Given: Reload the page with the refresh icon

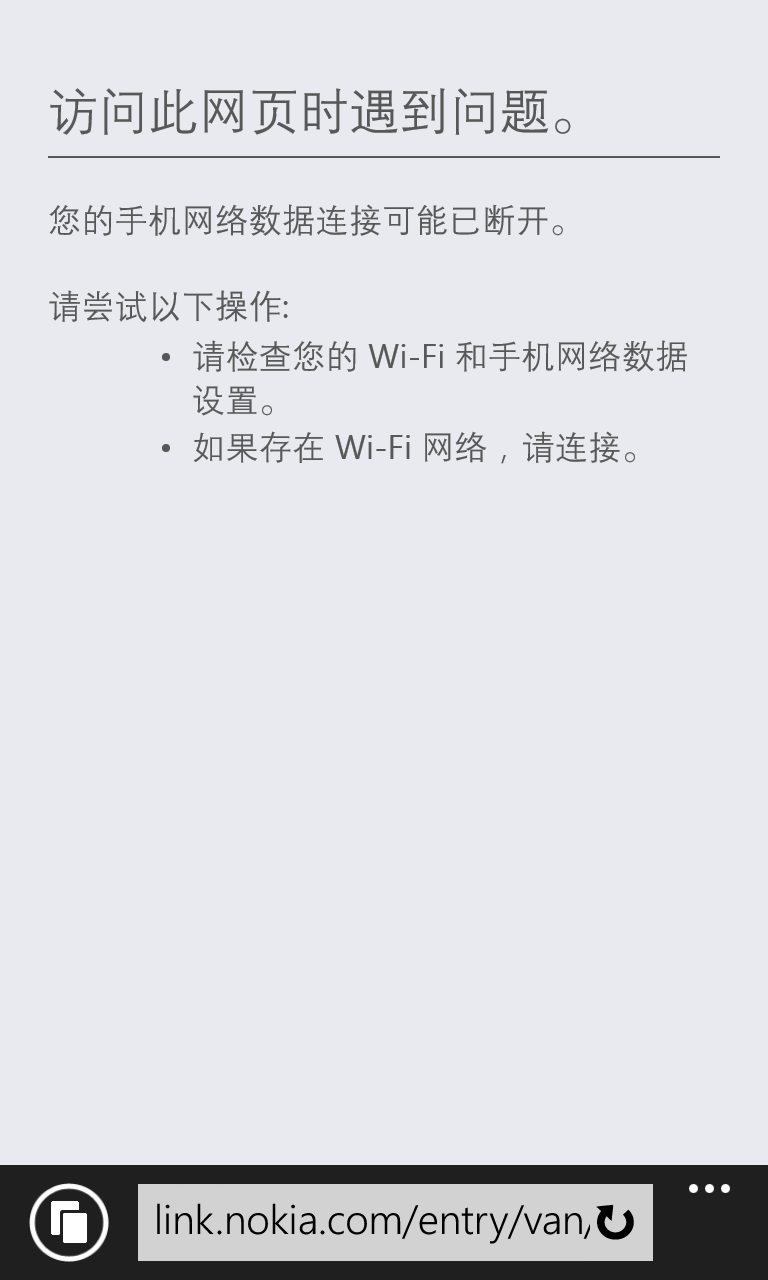Looking at the screenshot, I should 615,1222.
